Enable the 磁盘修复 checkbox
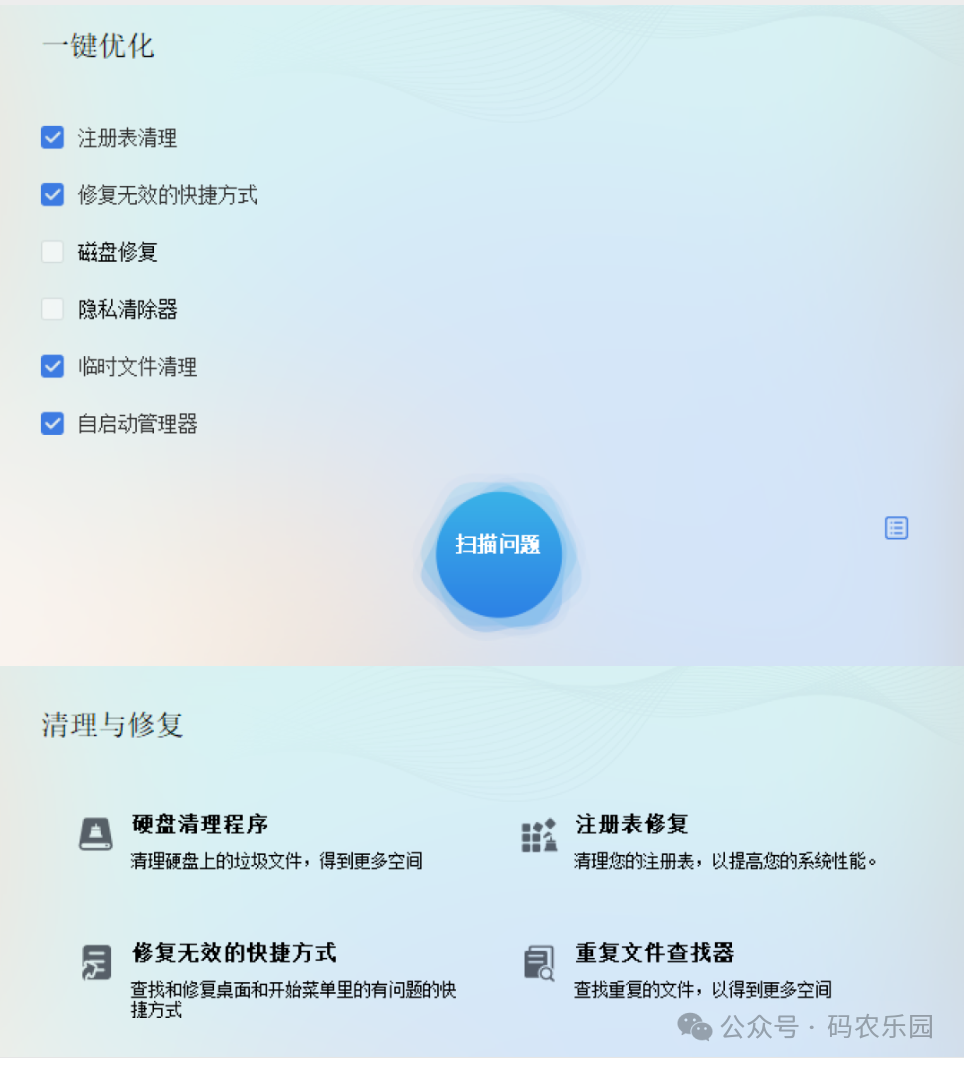 53,252
